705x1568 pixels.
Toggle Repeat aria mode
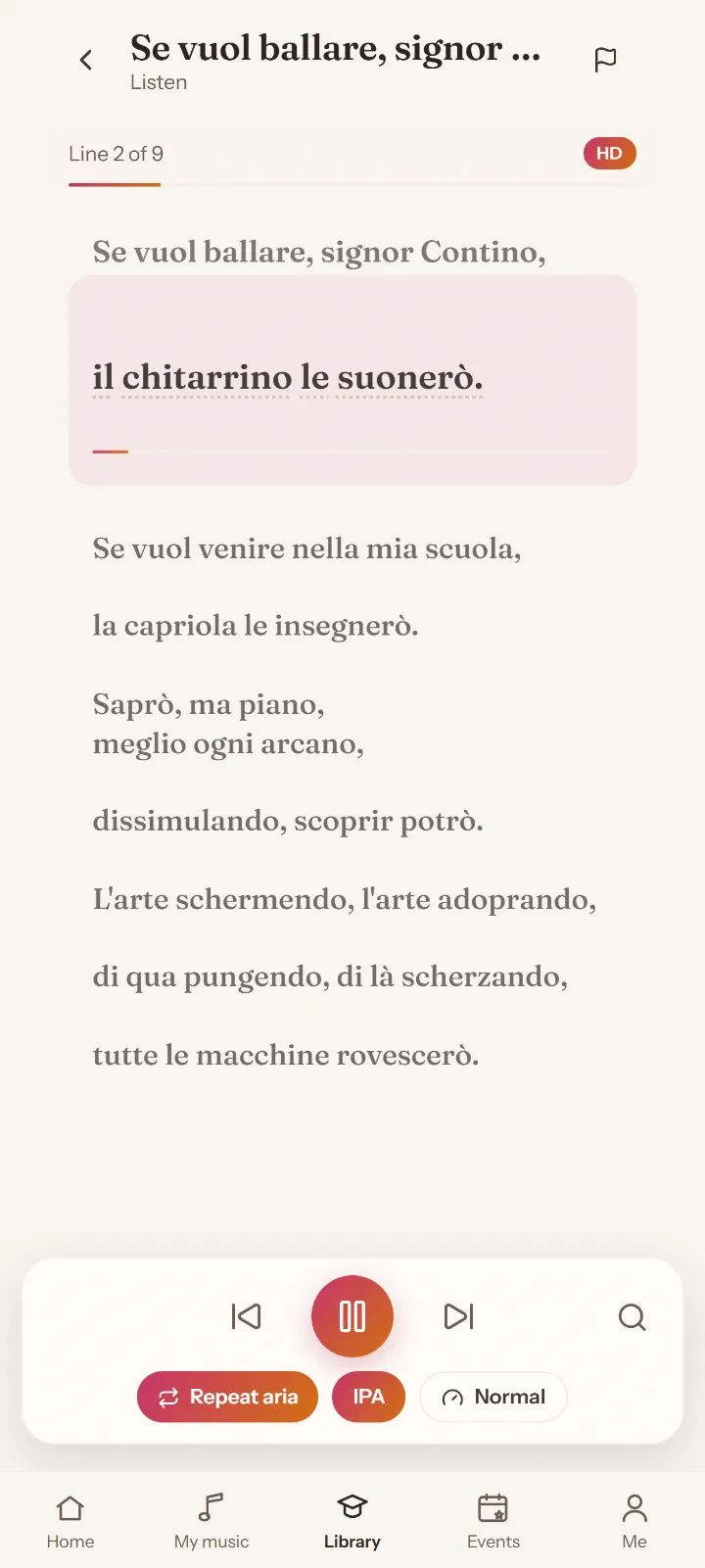tap(227, 1397)
